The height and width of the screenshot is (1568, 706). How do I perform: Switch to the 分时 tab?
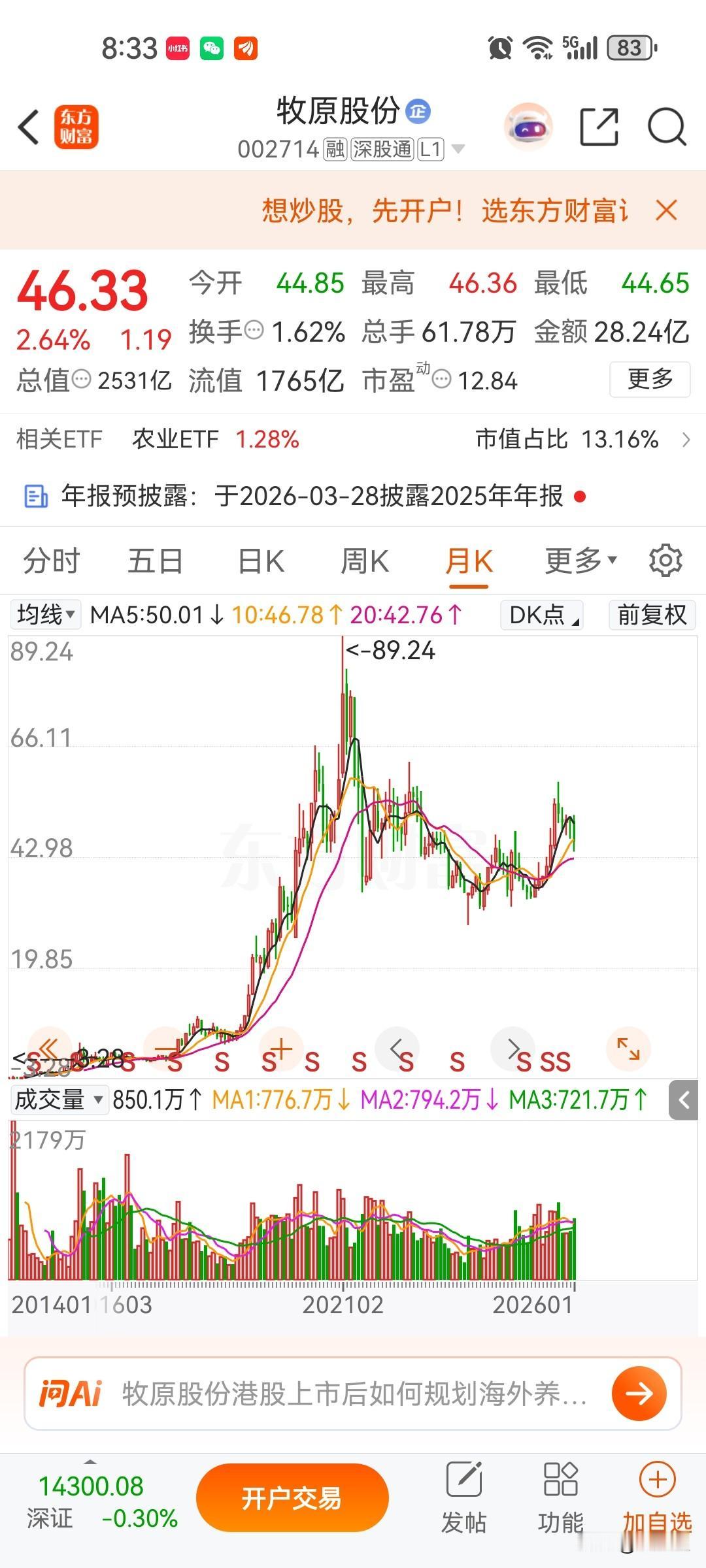coord(51,561)
